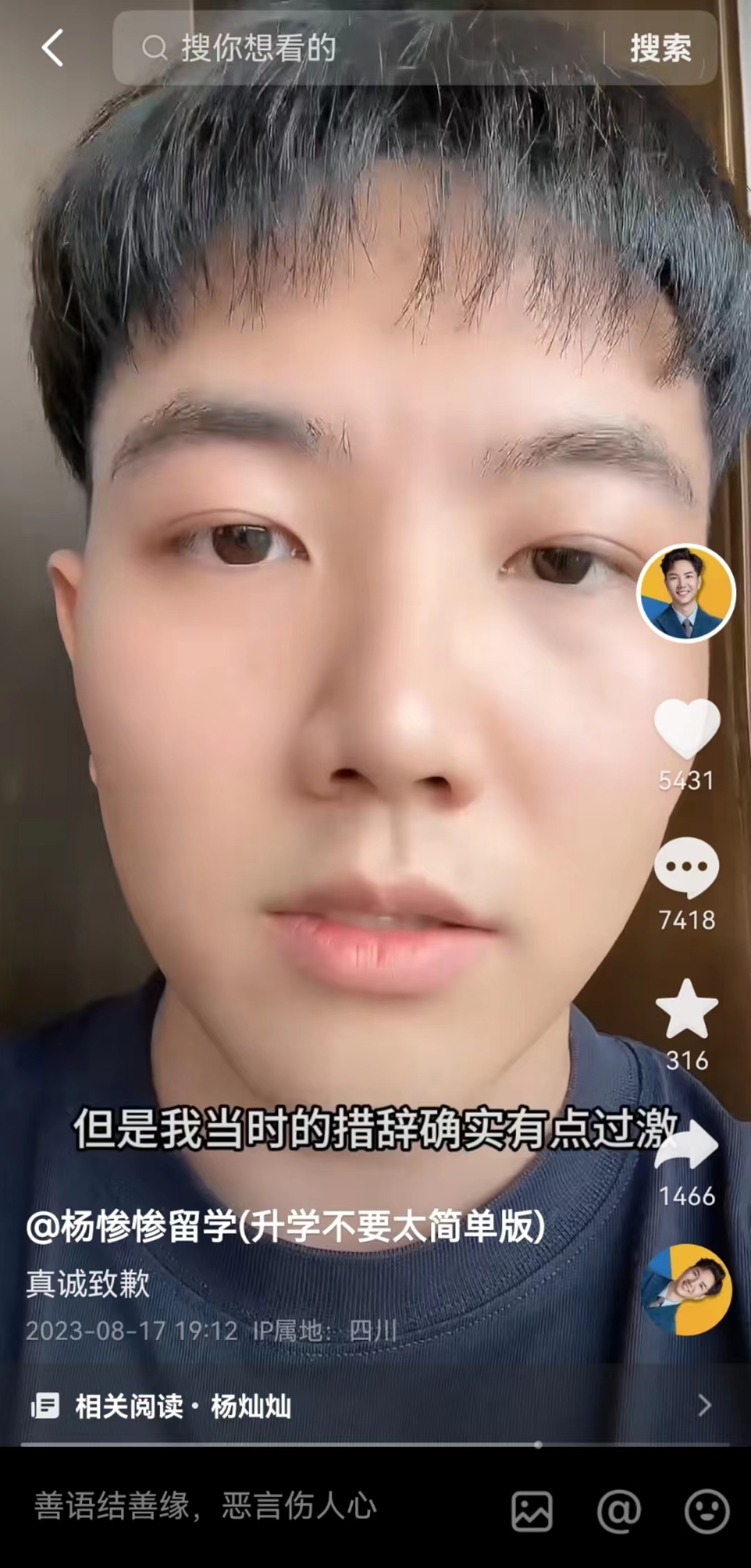Open the emoji picker
The width and height of the screenshot is (751, 1568).
tap(706, 1511)
